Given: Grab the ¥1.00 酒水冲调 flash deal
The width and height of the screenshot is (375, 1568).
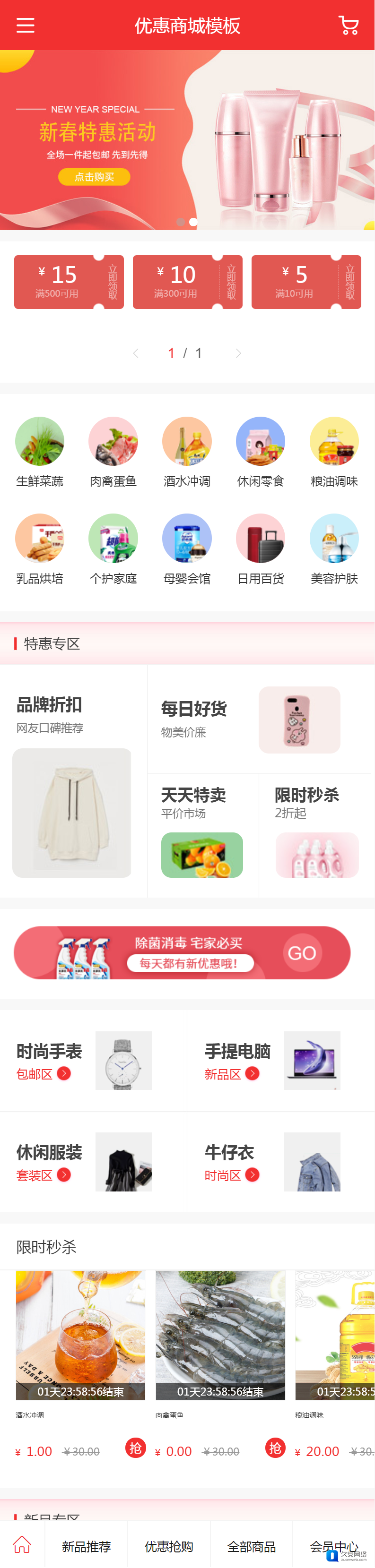Looking at the screenshot, I should coord(135,1448).
